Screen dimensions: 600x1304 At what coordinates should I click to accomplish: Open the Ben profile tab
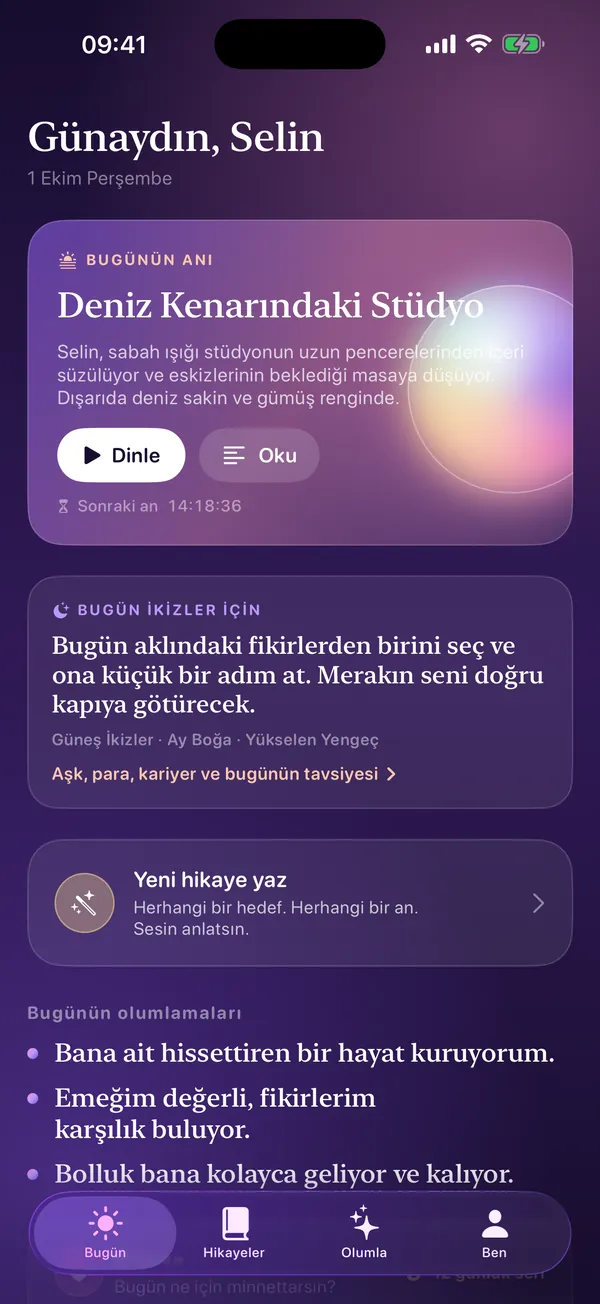(494, 1233)
